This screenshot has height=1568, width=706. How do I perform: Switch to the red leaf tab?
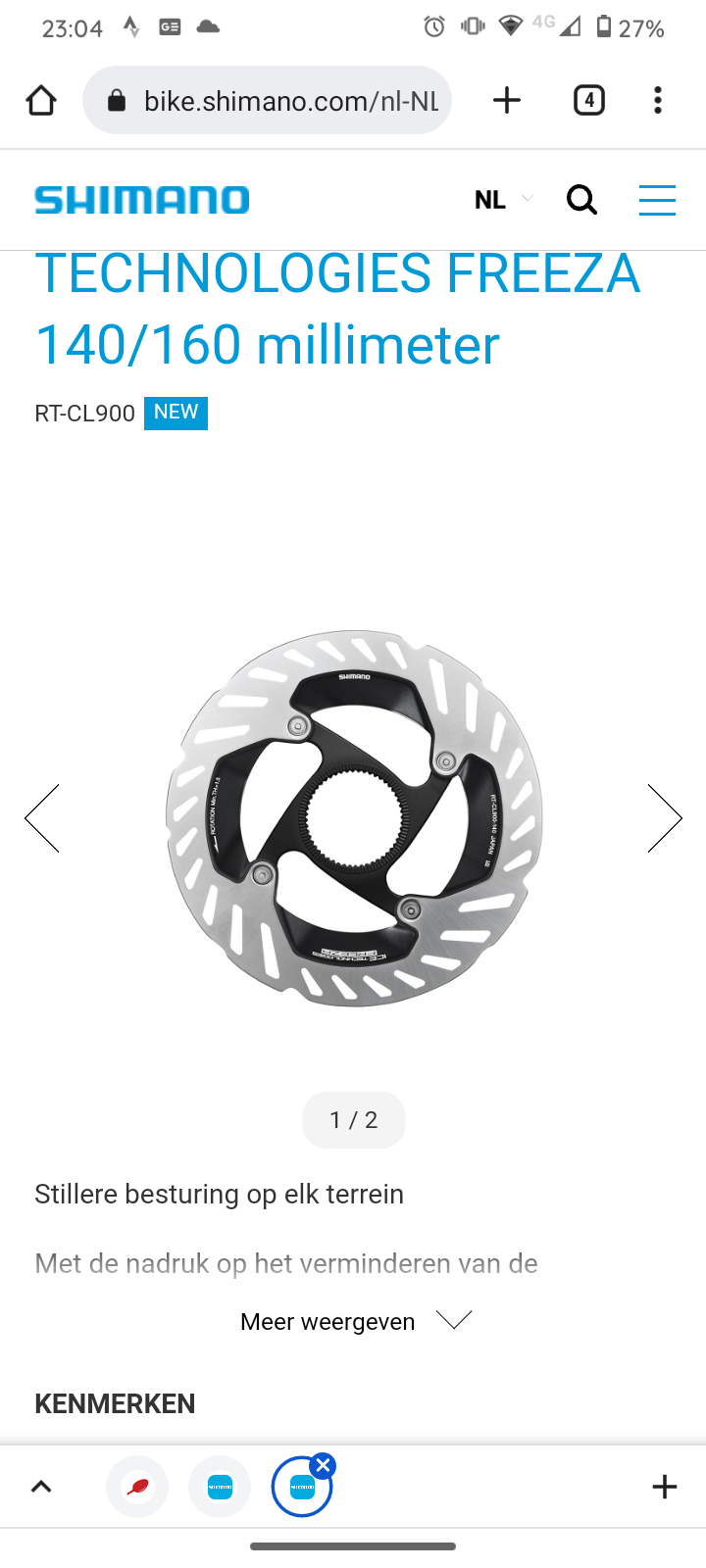[x=137, y=1488]
